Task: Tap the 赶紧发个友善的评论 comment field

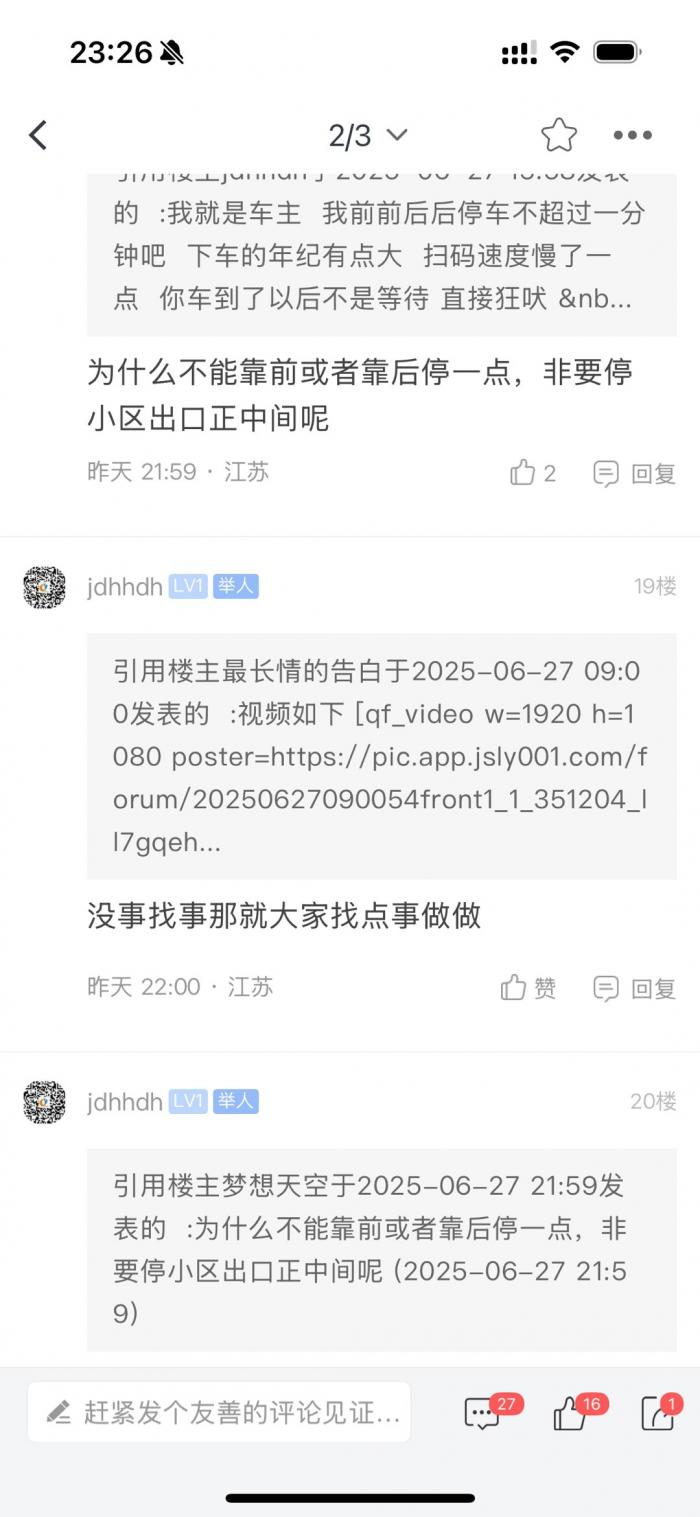Action: click(x=219, y=1412)
